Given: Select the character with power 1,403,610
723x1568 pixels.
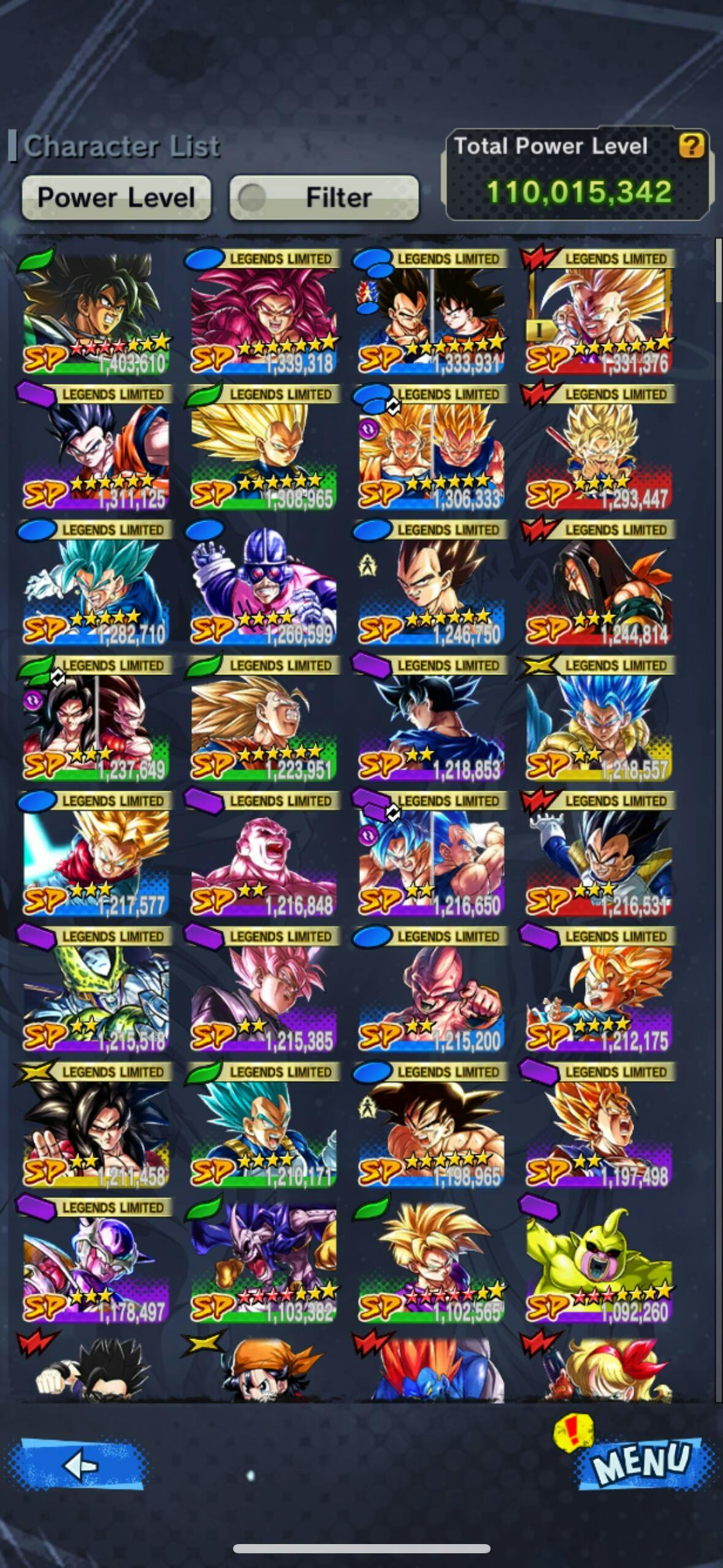Looking at the screenshot, I should [96, 312].
